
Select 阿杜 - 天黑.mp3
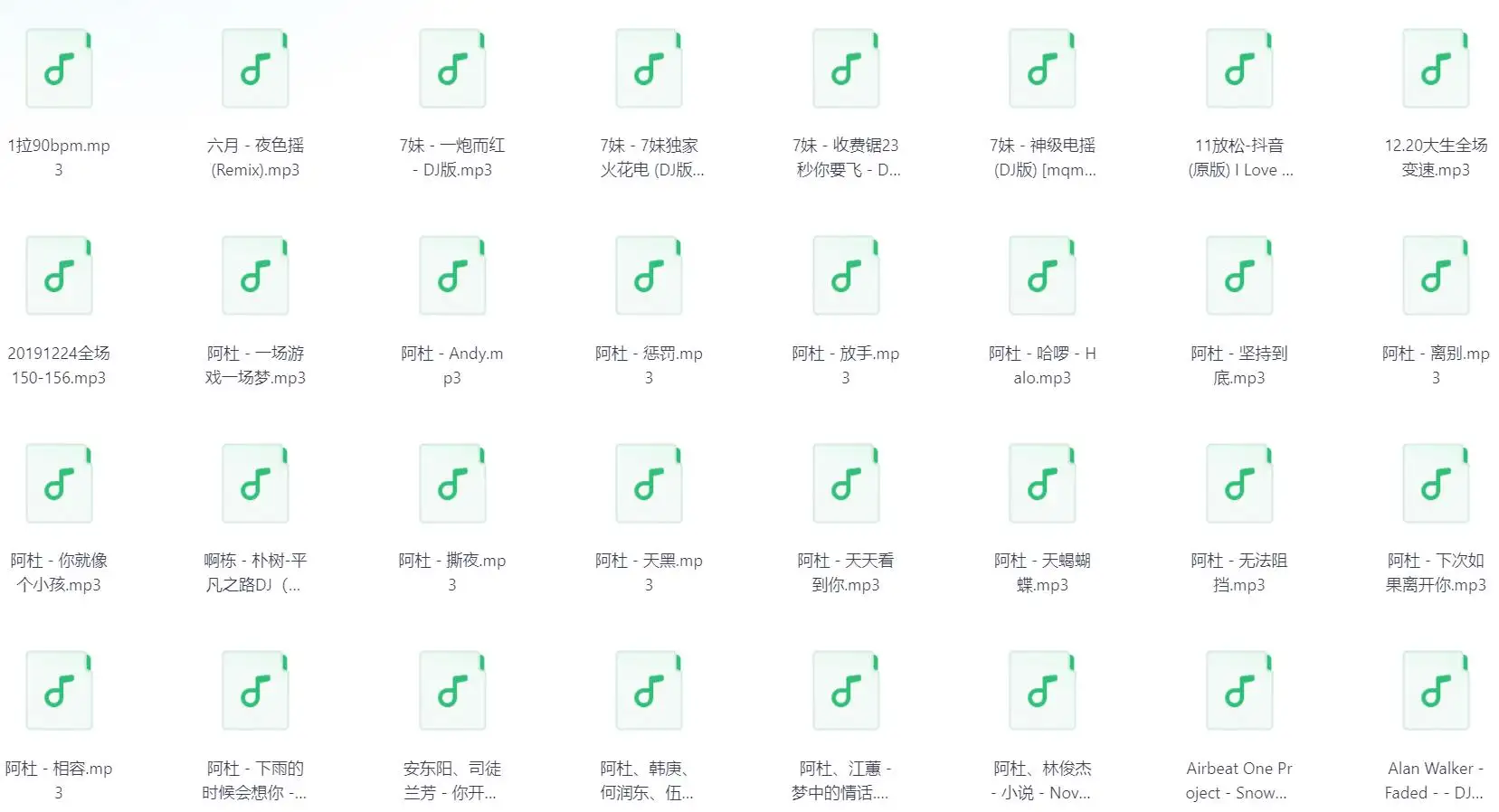(649, 485)
